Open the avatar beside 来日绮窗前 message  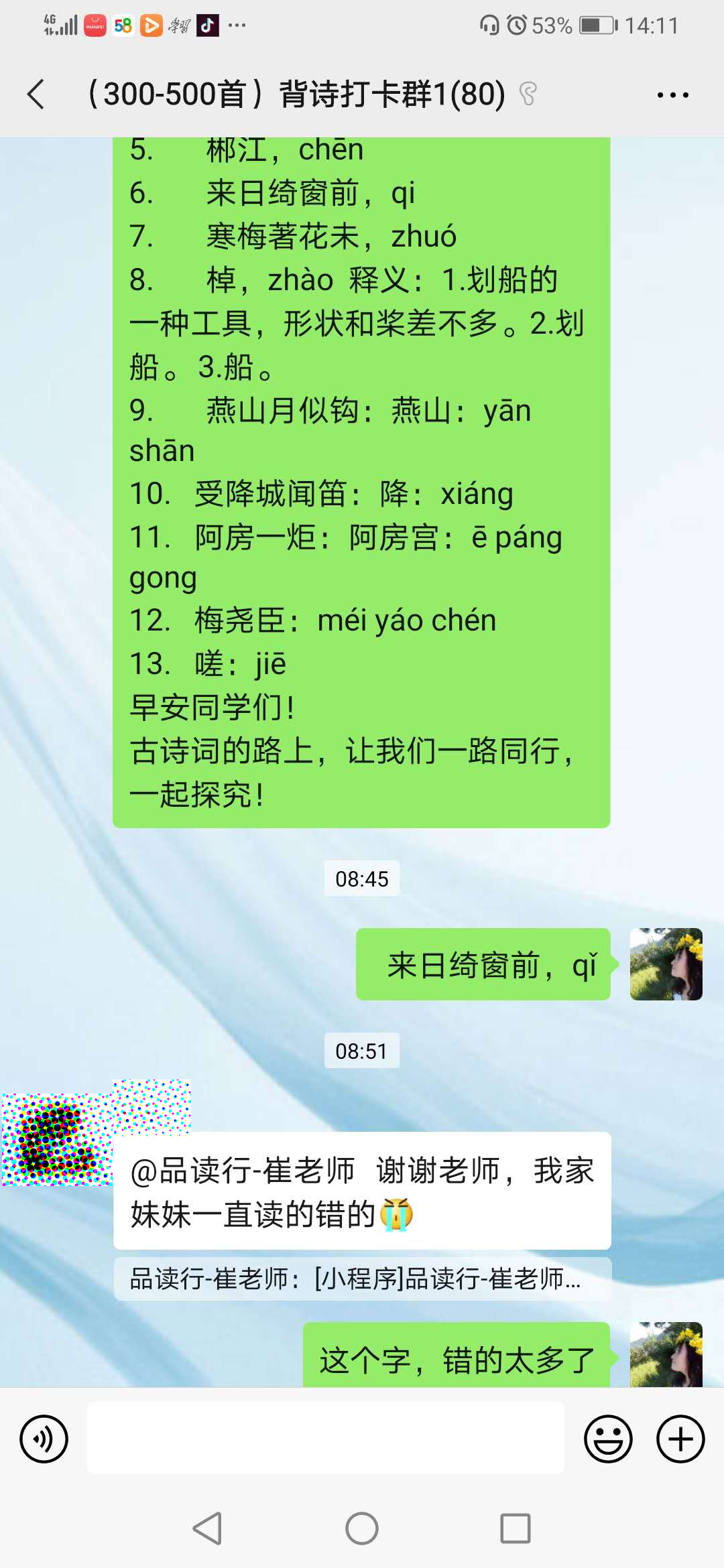pos(666,964)
